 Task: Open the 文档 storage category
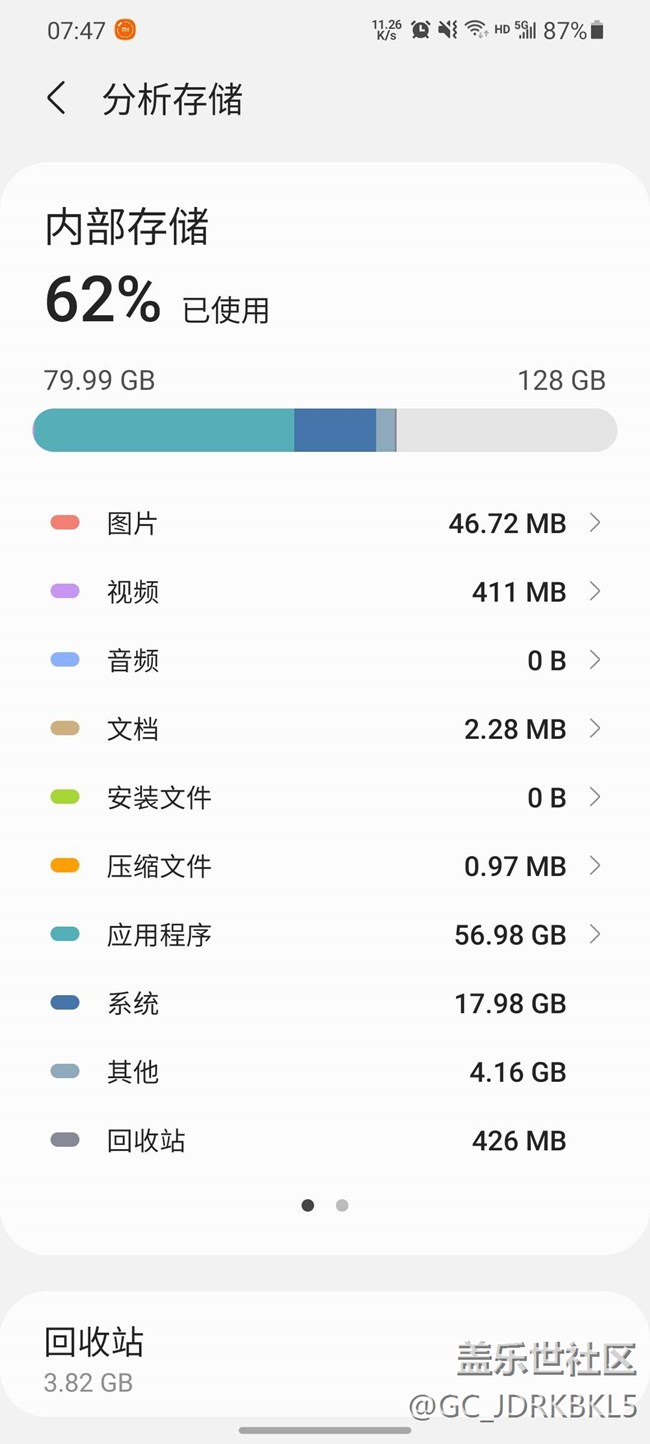point(325,729)
